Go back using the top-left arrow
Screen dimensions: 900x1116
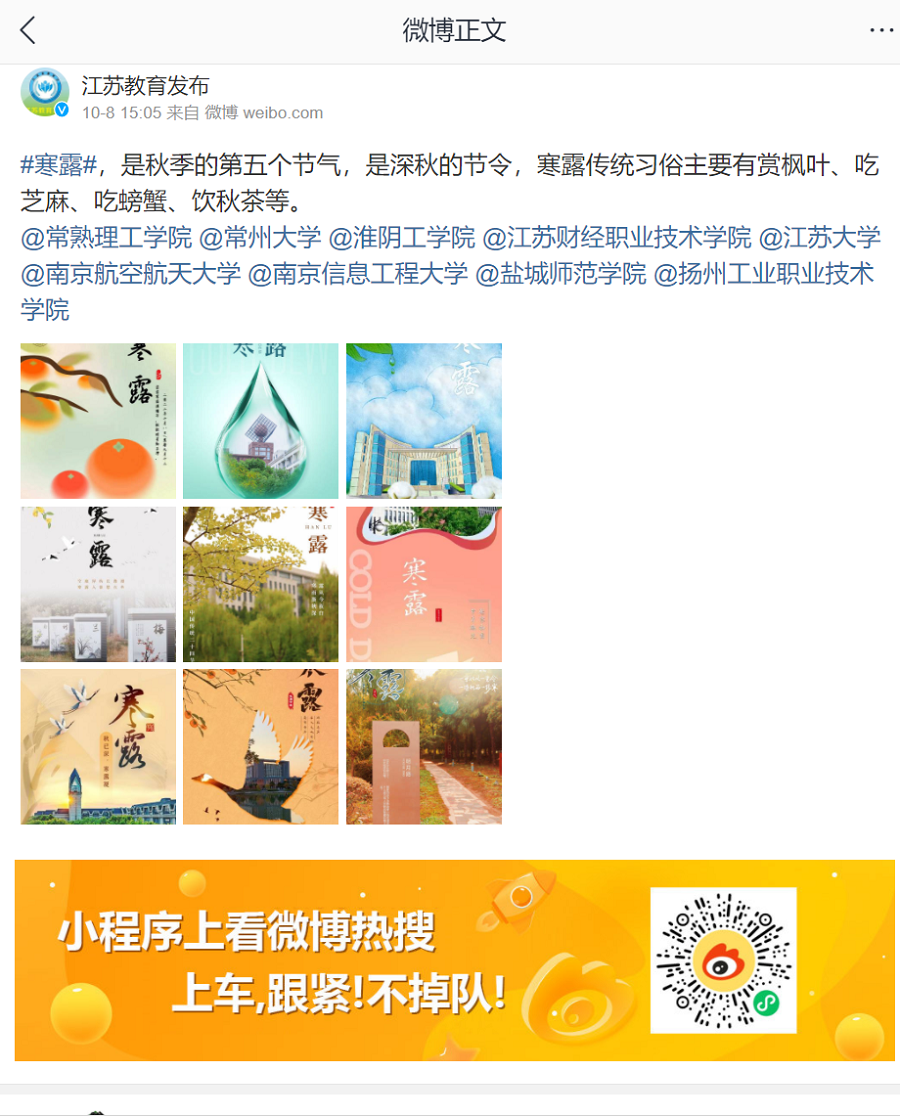(28, 30)
